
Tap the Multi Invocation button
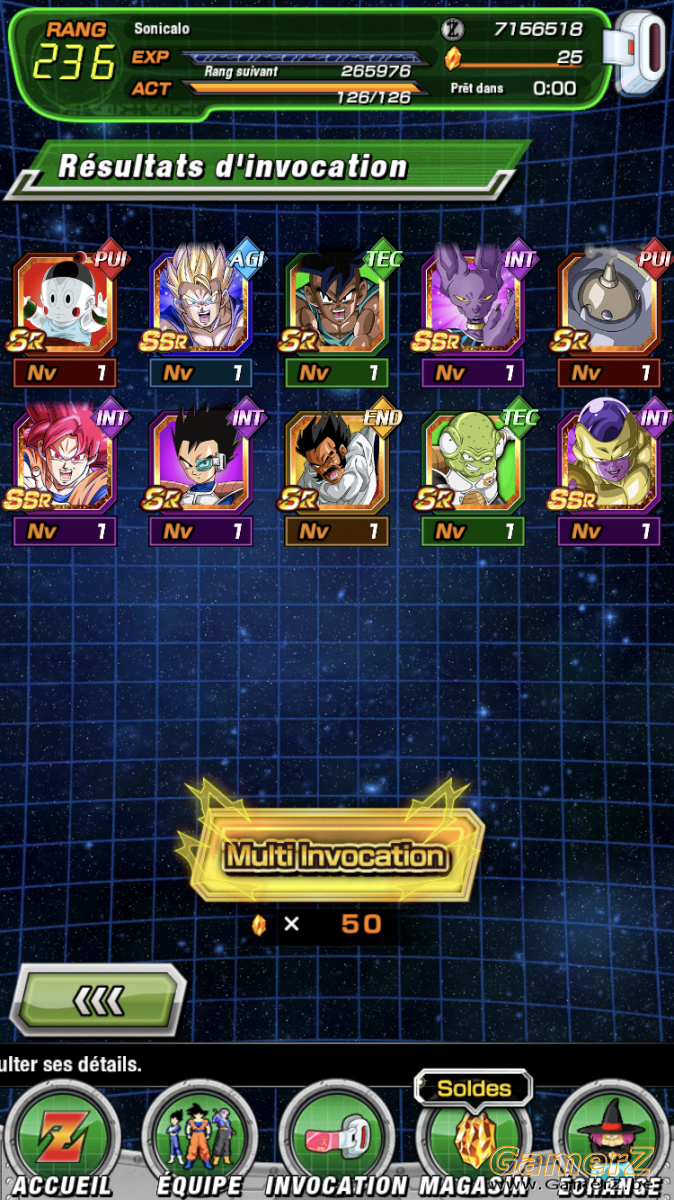tap(336, 855)
